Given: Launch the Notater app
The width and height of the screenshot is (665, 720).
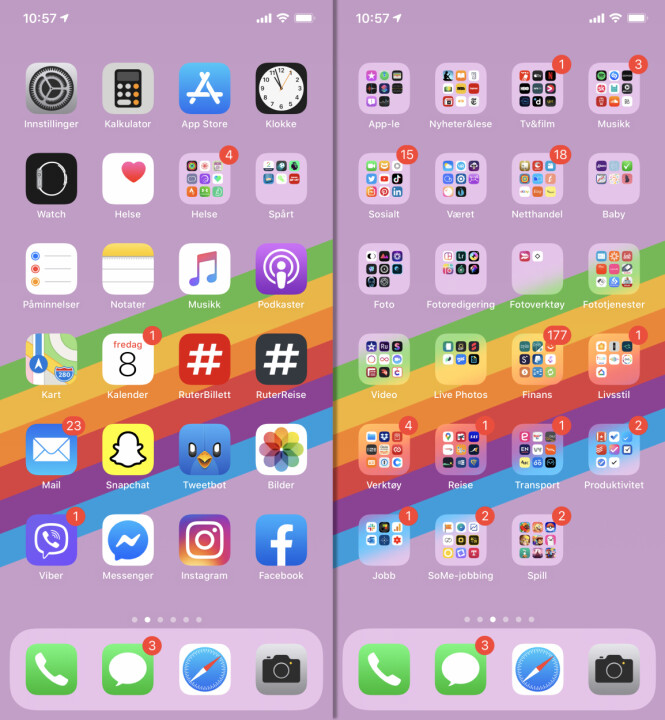Looking at the screenshot, I should (x=128, y=269).
